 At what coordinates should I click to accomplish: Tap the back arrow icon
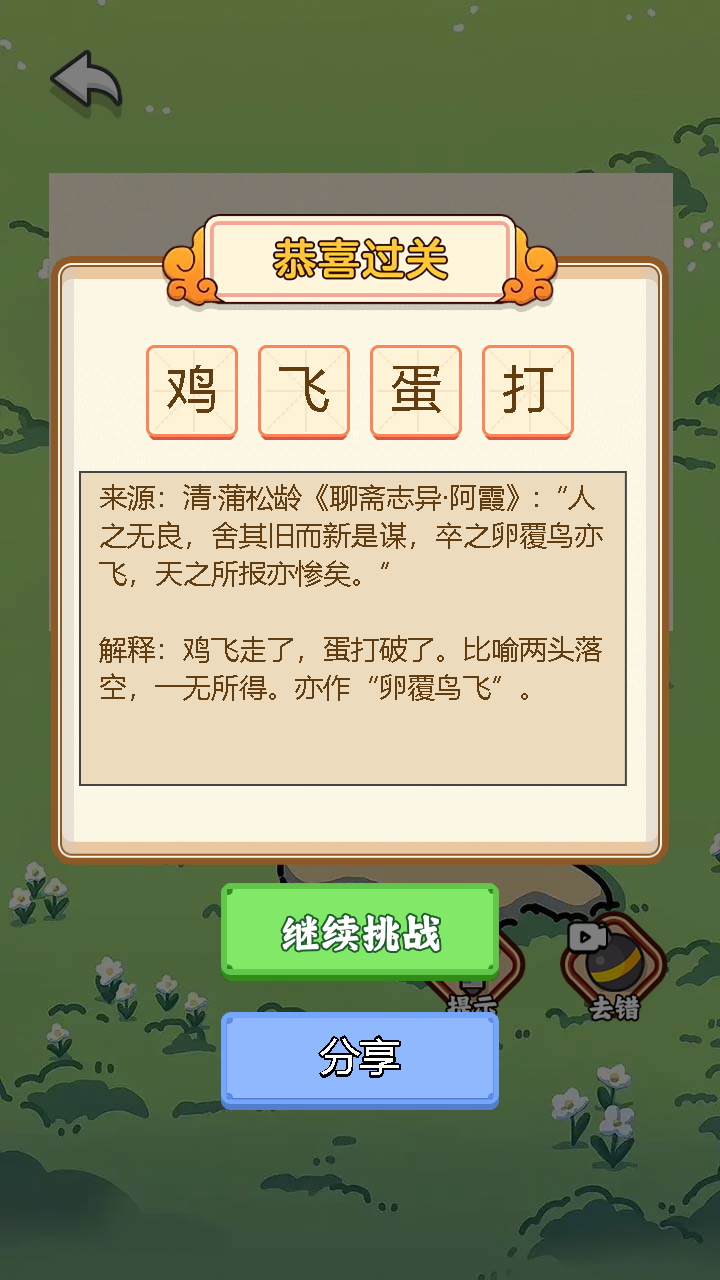(87, 80)
